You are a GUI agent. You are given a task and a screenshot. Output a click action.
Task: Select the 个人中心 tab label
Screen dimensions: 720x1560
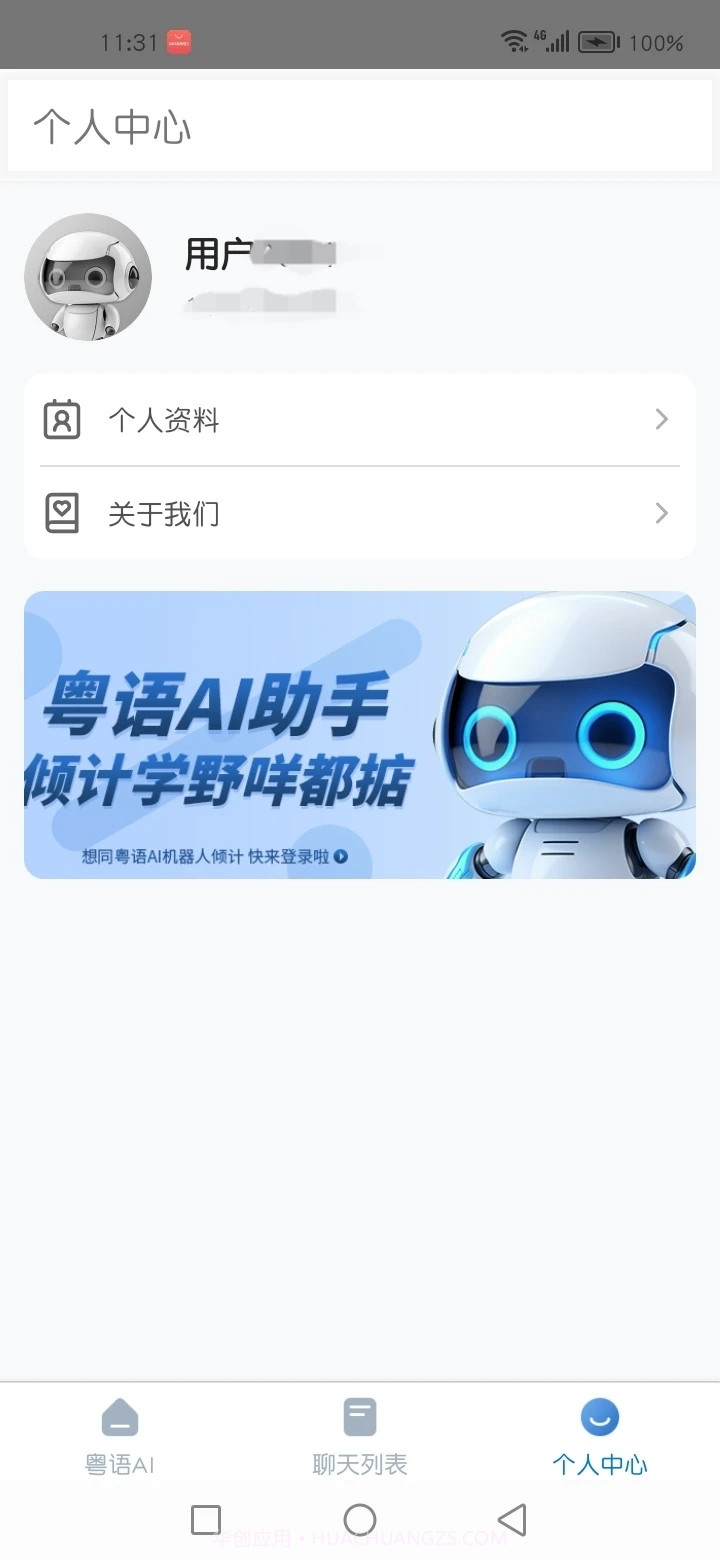(599, 1463)
